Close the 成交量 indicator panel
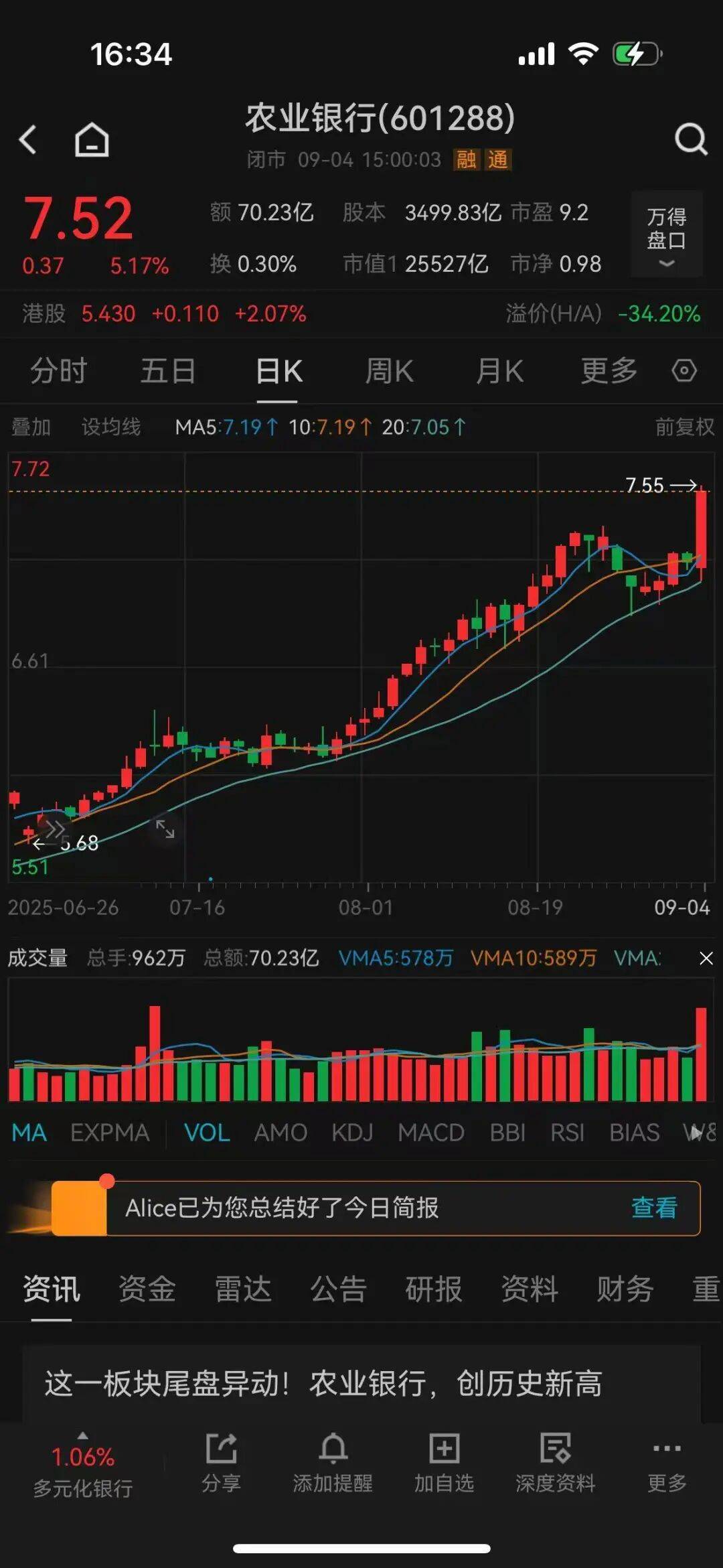 (x=706, y=958)
